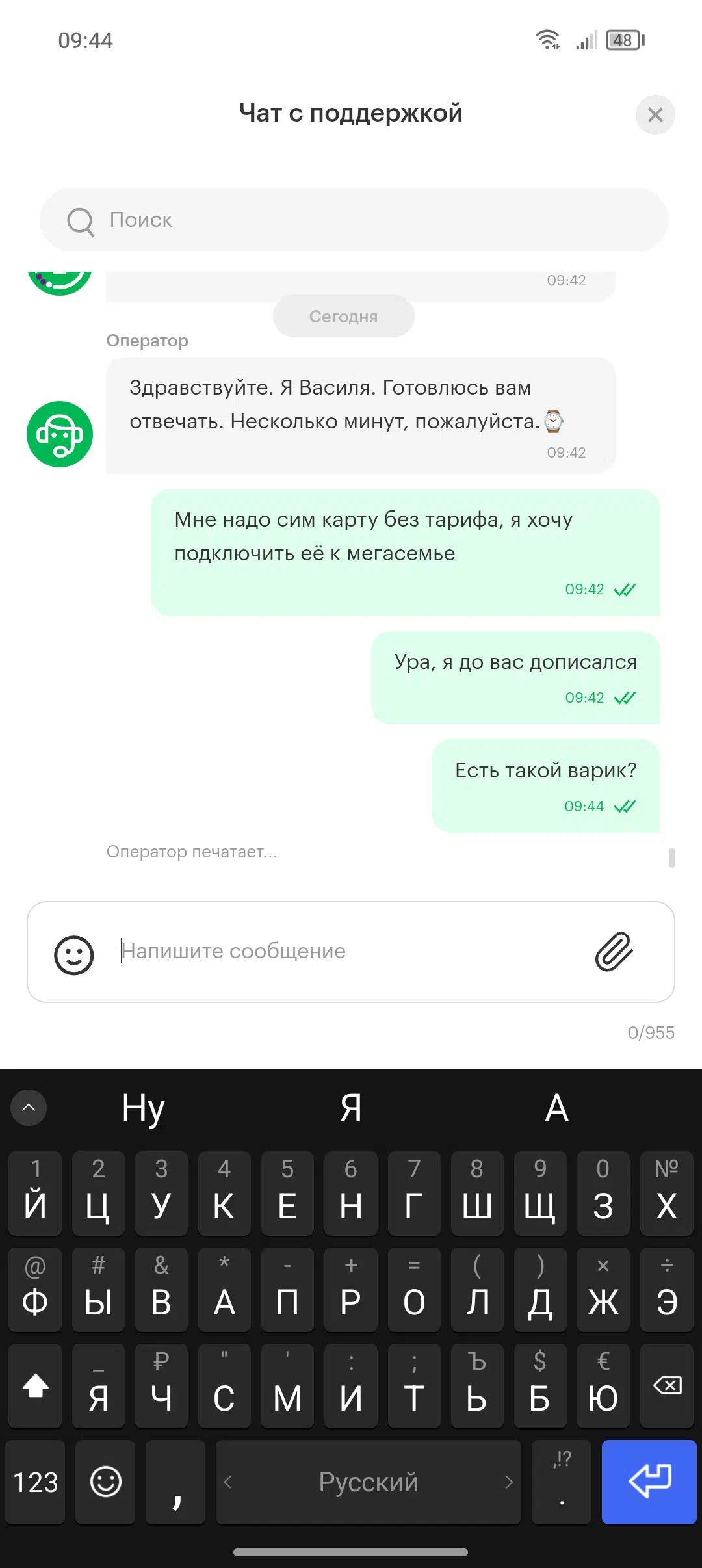Open the emoji picker in the message box
Image resolution: width=702 pixels, height=1568 pixels.
tap(74, 955)
